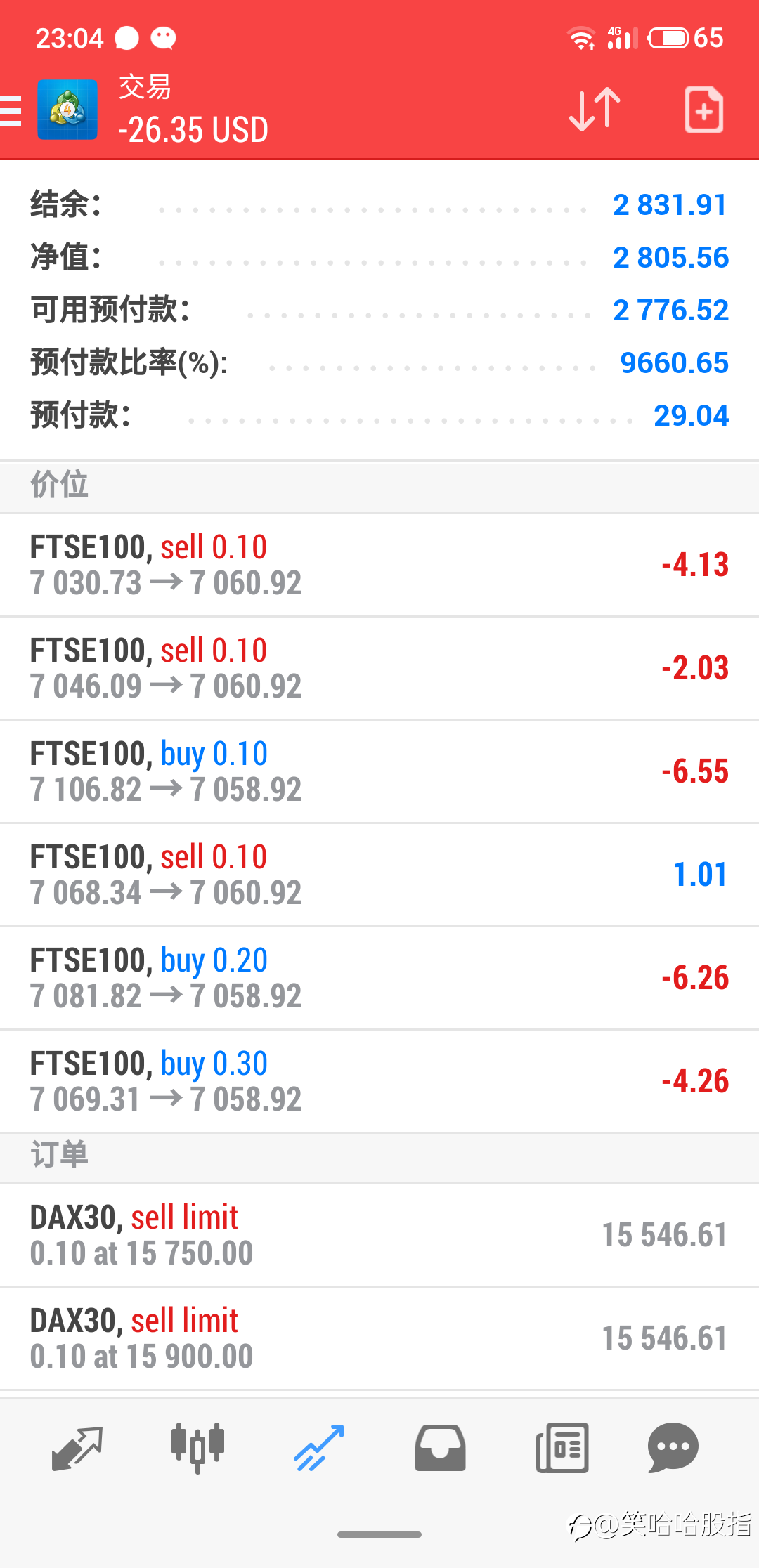The height and width of the screenshot is (1568, 759).
Task: Open FTSE100 buy 0.30 position
Action: [x=379, y=1082]
